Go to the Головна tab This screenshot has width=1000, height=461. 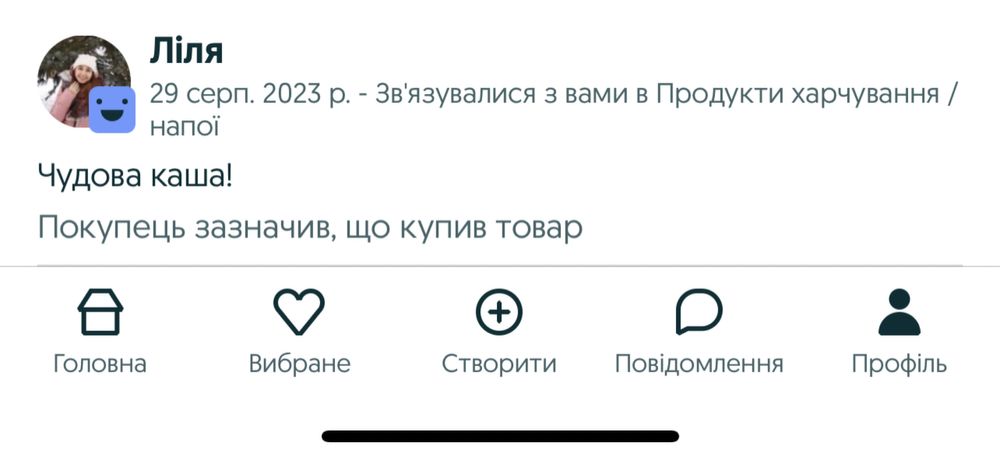click(100, 332)
